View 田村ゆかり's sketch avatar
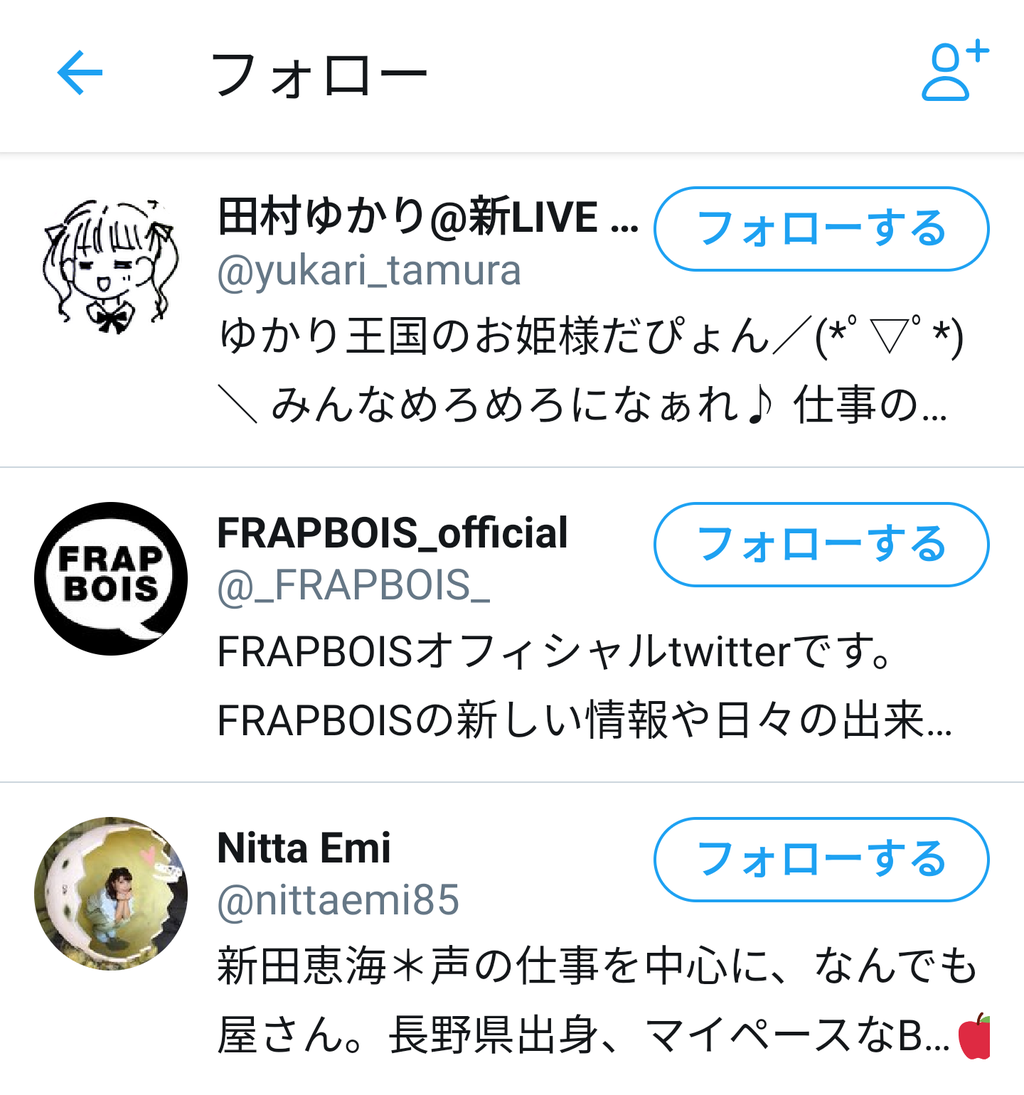The width and height of the screenshot is (1024, 1095). coord(111,266)
